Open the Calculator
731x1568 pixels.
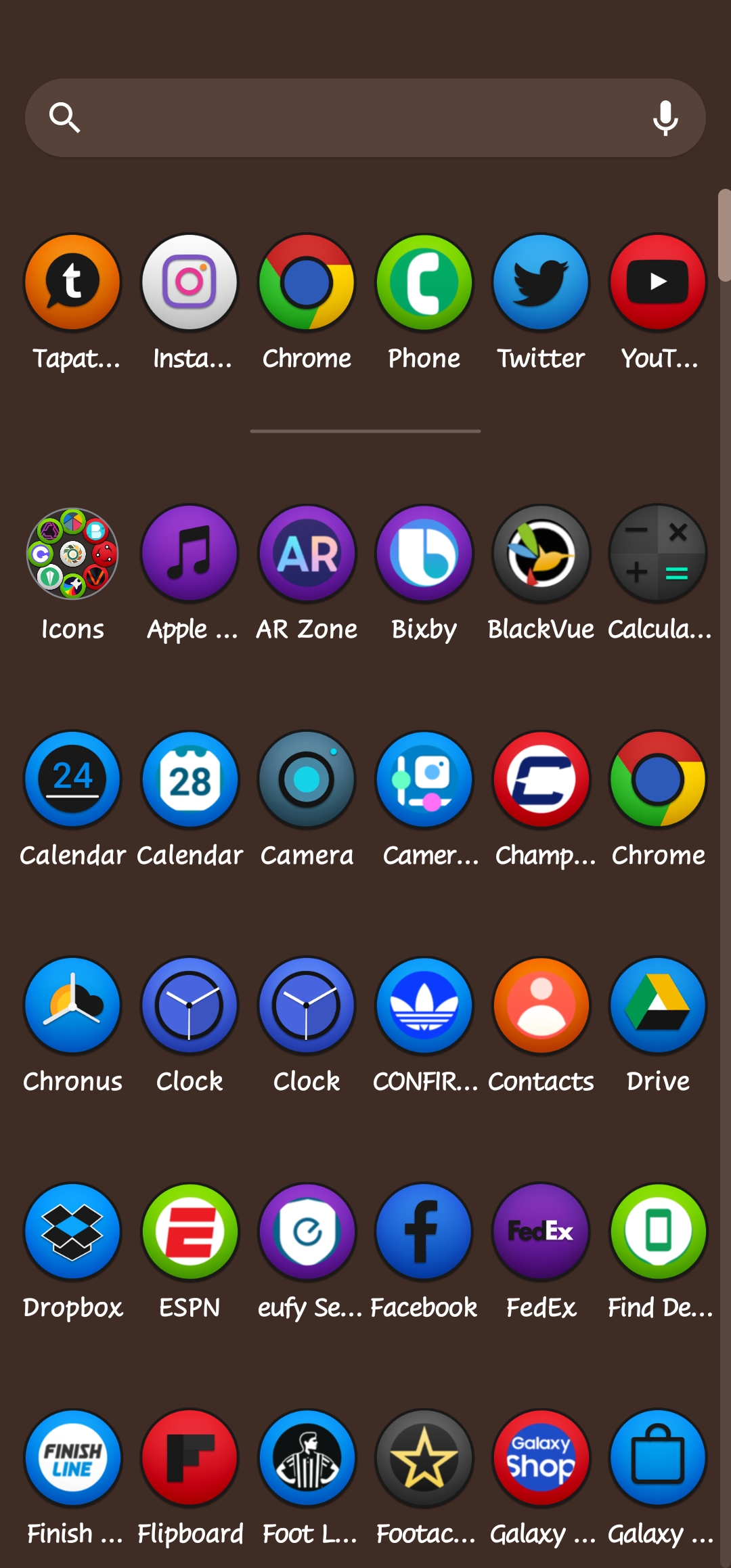coord(658,554)
